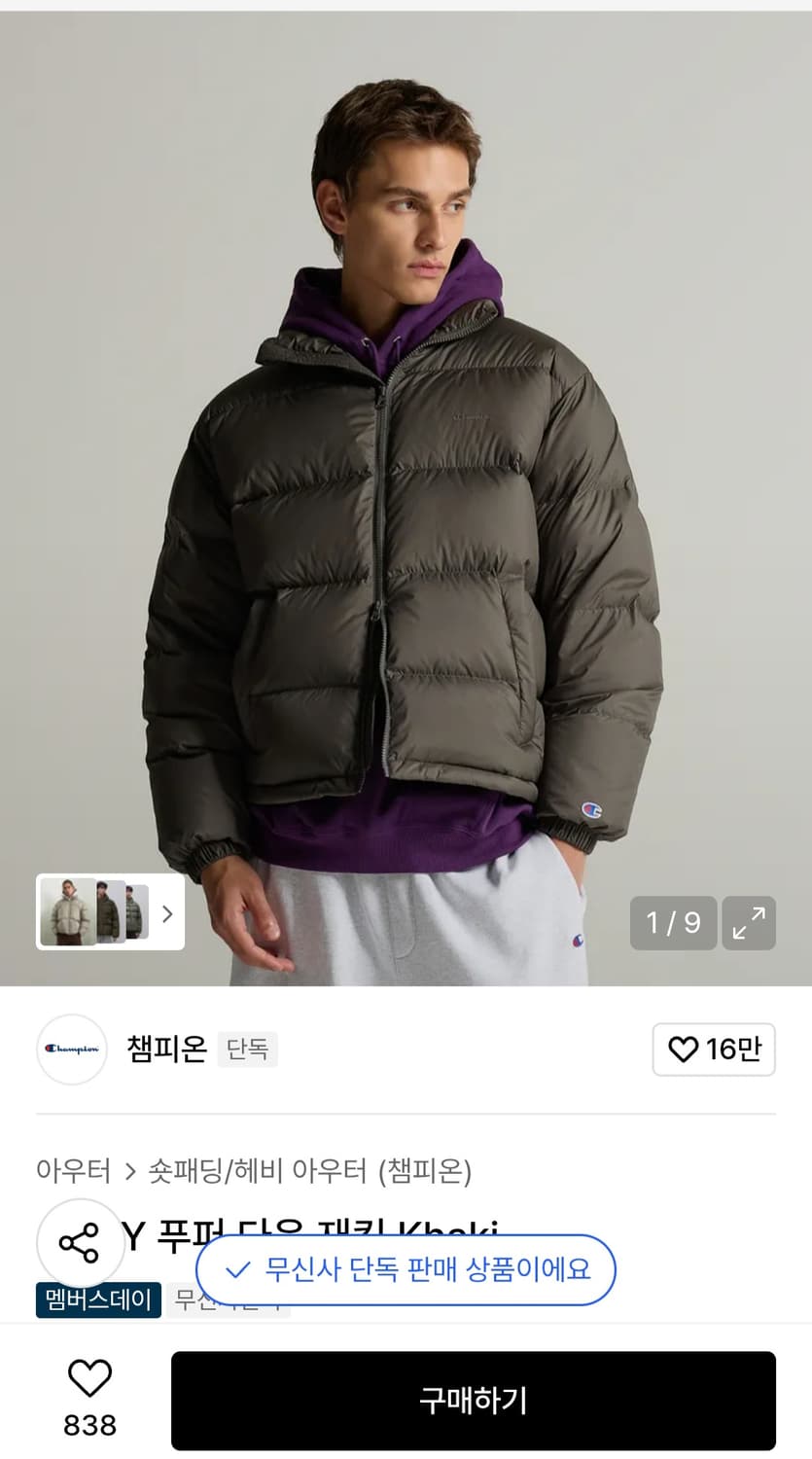Viewport: 812px width, 1459px height.
Task: Expand more image thumbnails with the right arrow
Action: pos(167,912)
